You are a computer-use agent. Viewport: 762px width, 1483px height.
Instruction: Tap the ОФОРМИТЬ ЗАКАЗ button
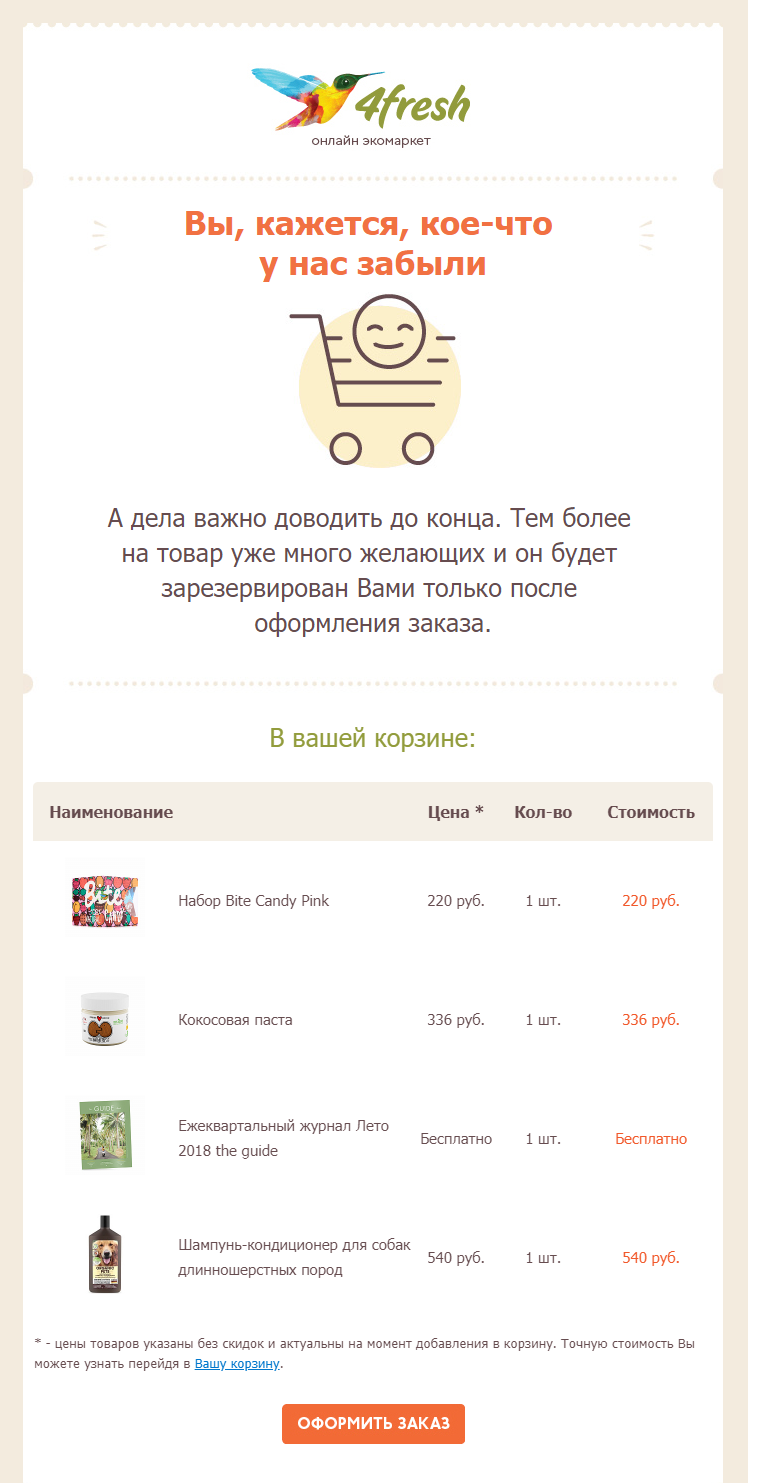point(373,1424)
